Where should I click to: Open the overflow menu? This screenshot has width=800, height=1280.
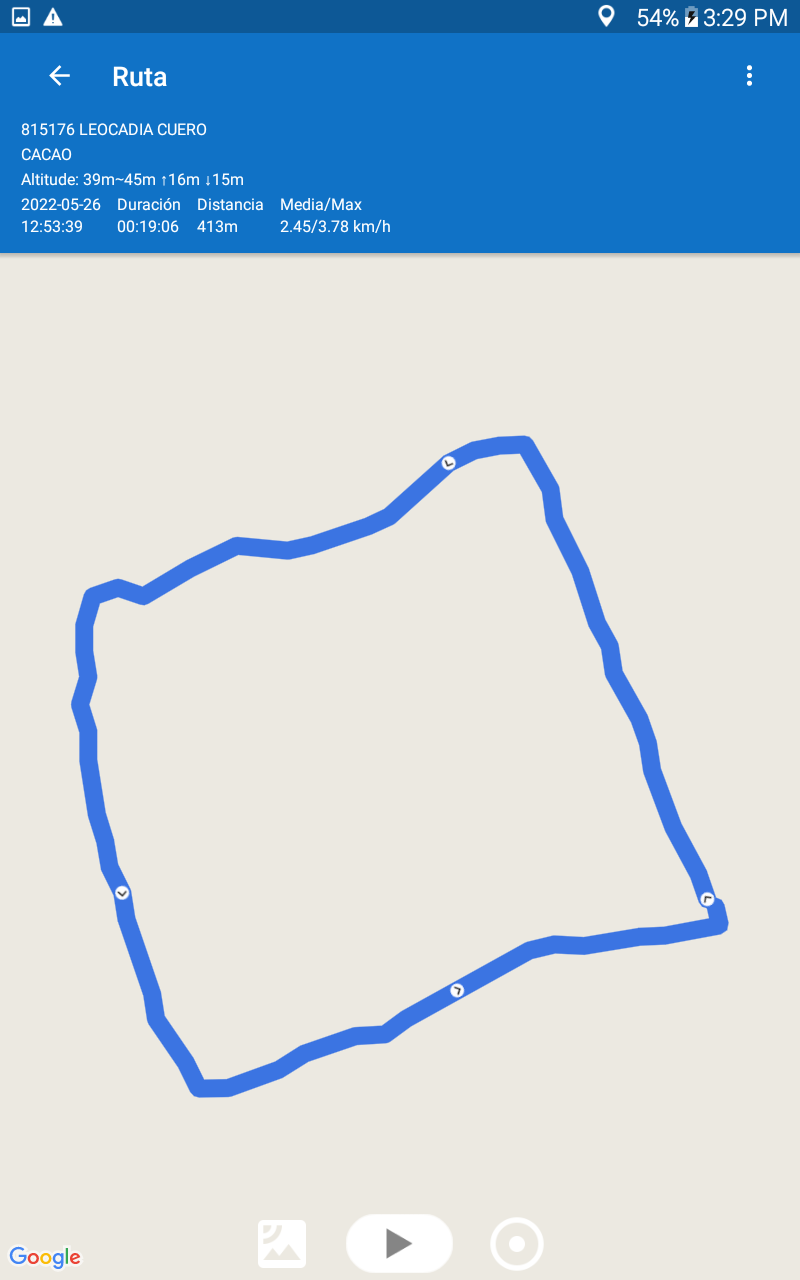click(x=749, y=76)
